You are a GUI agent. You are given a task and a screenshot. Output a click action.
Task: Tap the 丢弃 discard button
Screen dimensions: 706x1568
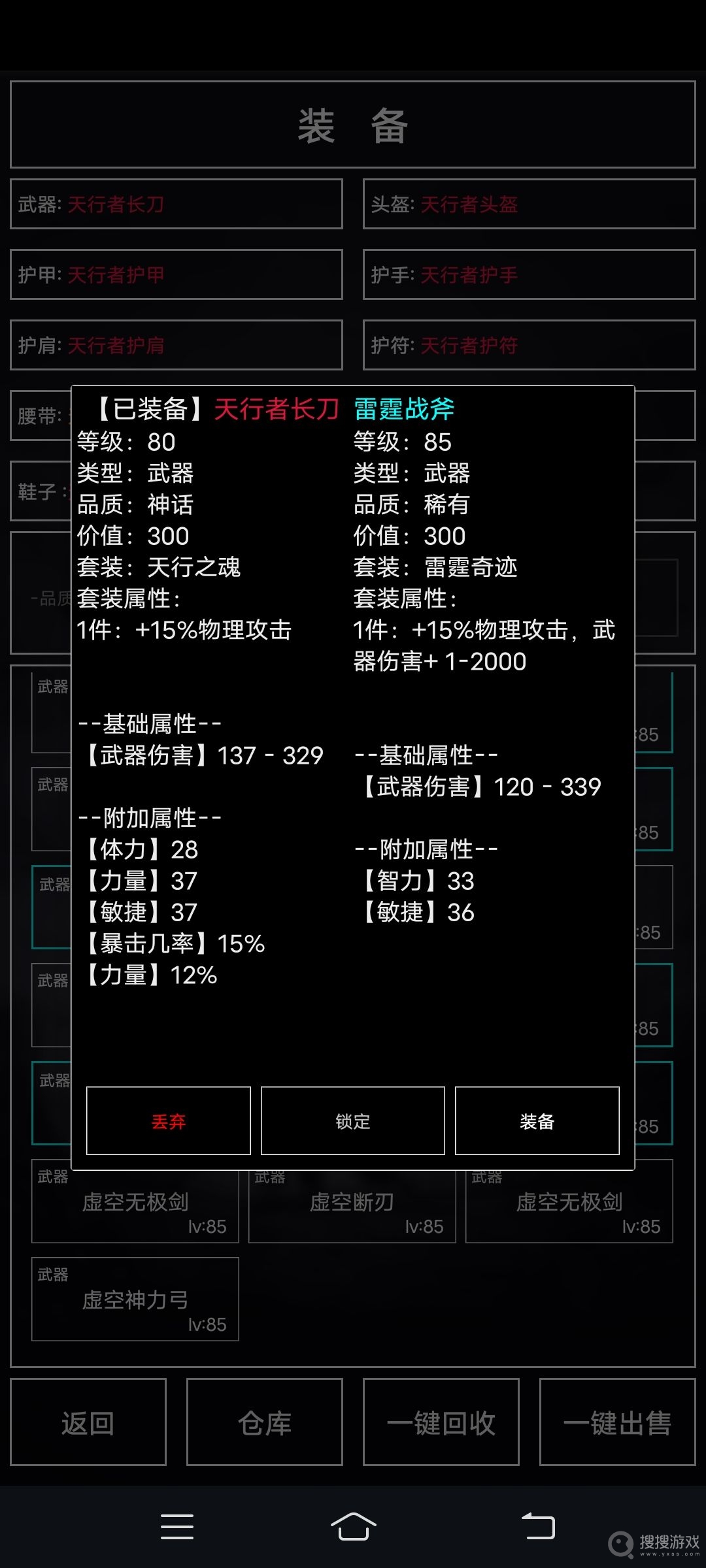168,1121
